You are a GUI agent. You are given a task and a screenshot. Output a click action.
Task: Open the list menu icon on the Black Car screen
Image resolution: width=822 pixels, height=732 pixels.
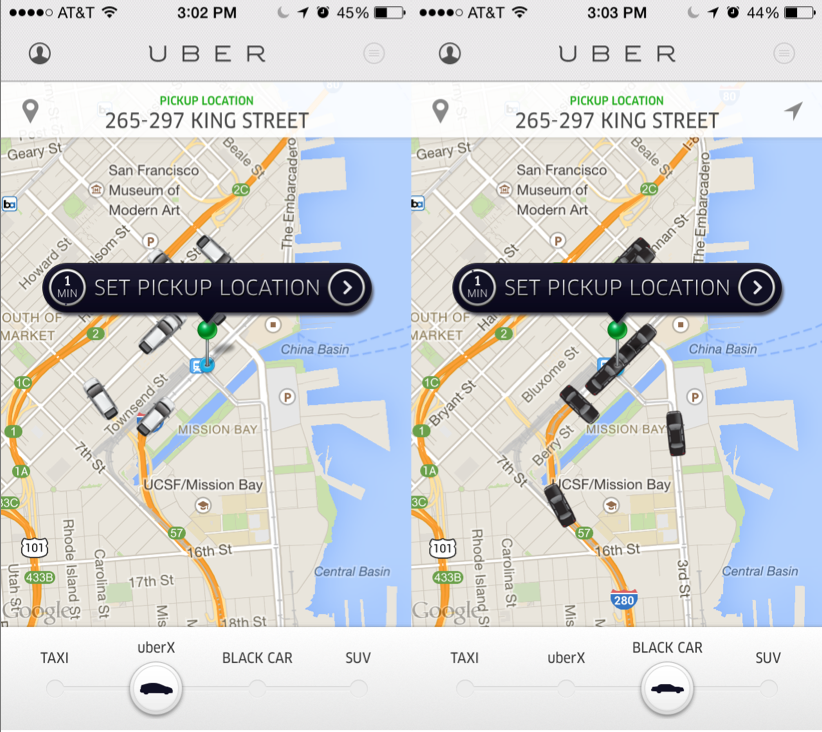coord(784,54)
